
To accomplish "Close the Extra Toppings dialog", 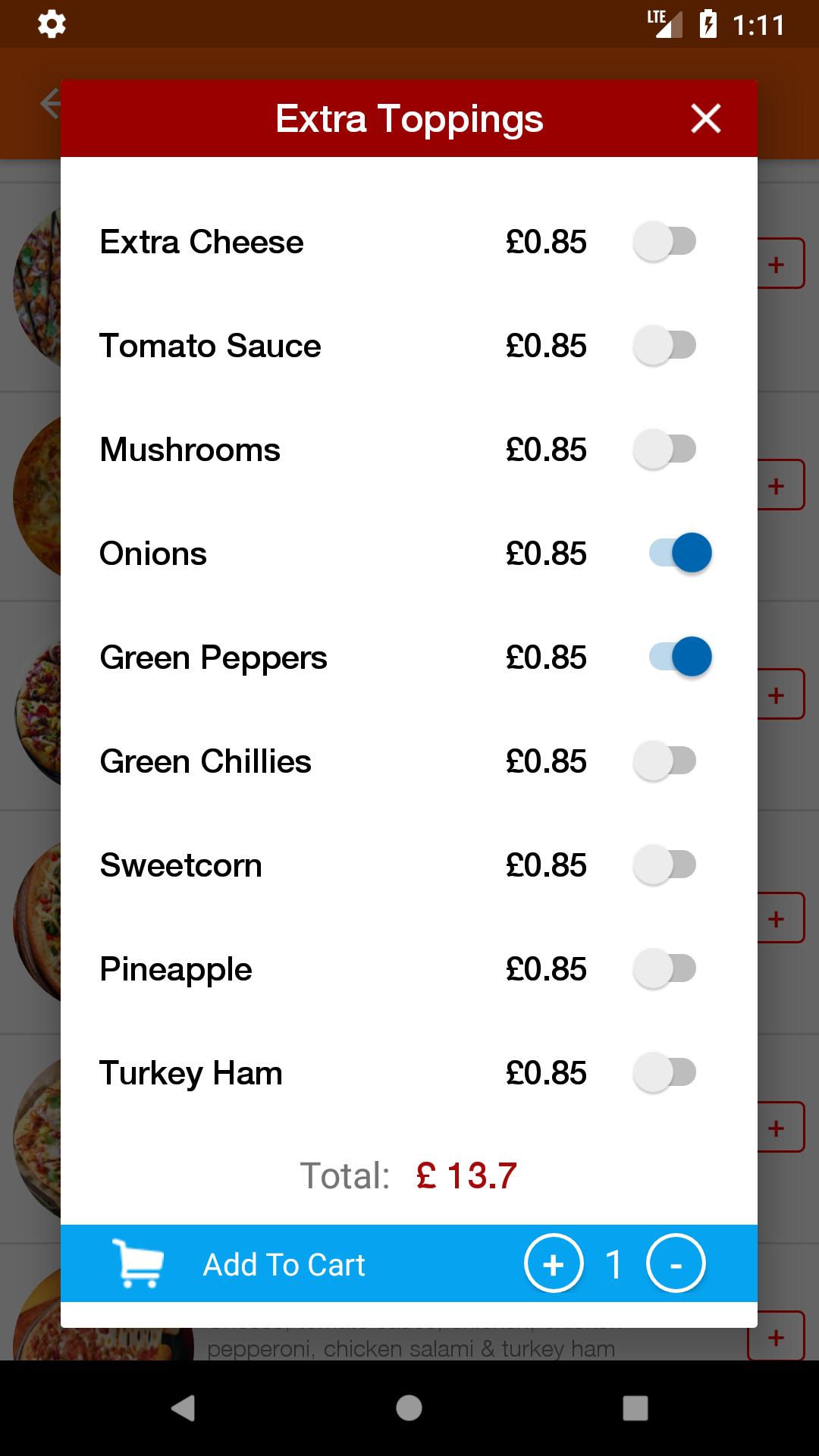I will click(x=705, y=118).
